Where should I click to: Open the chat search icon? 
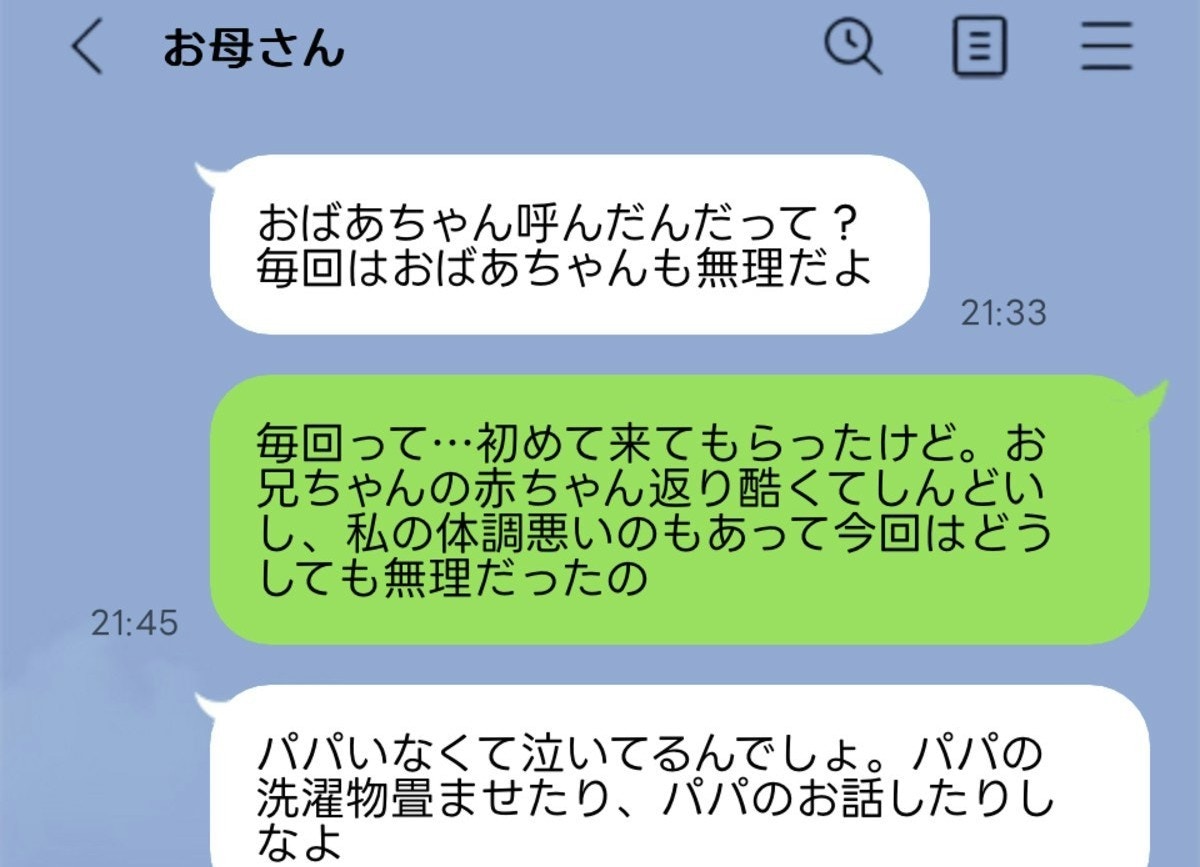coord(852,46)
